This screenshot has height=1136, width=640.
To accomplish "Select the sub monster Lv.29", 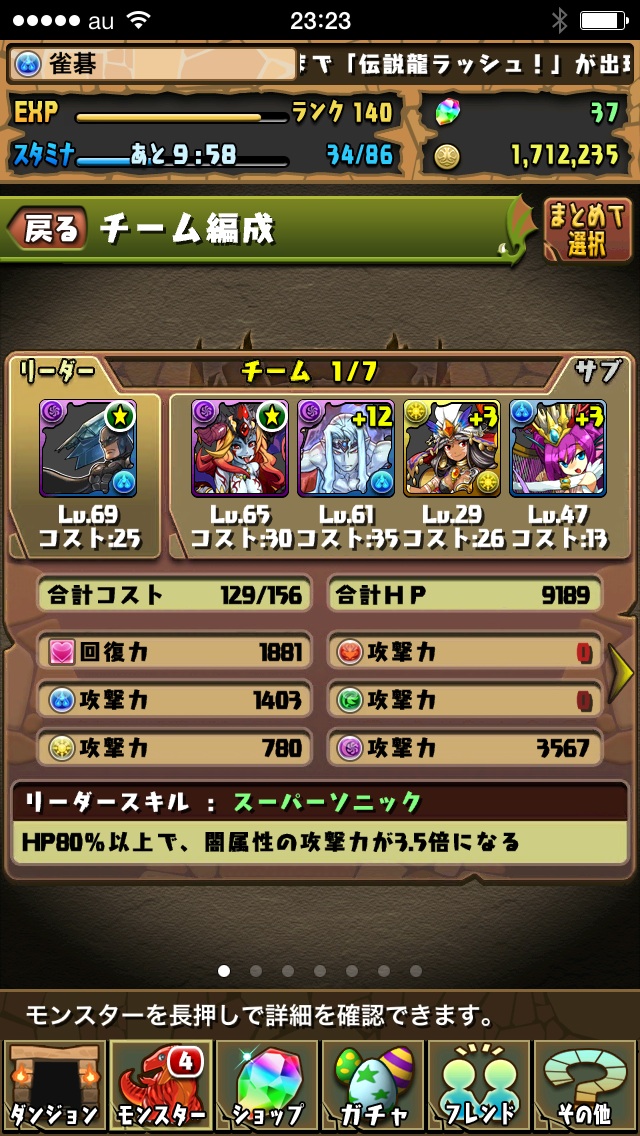I will (451, 448).
